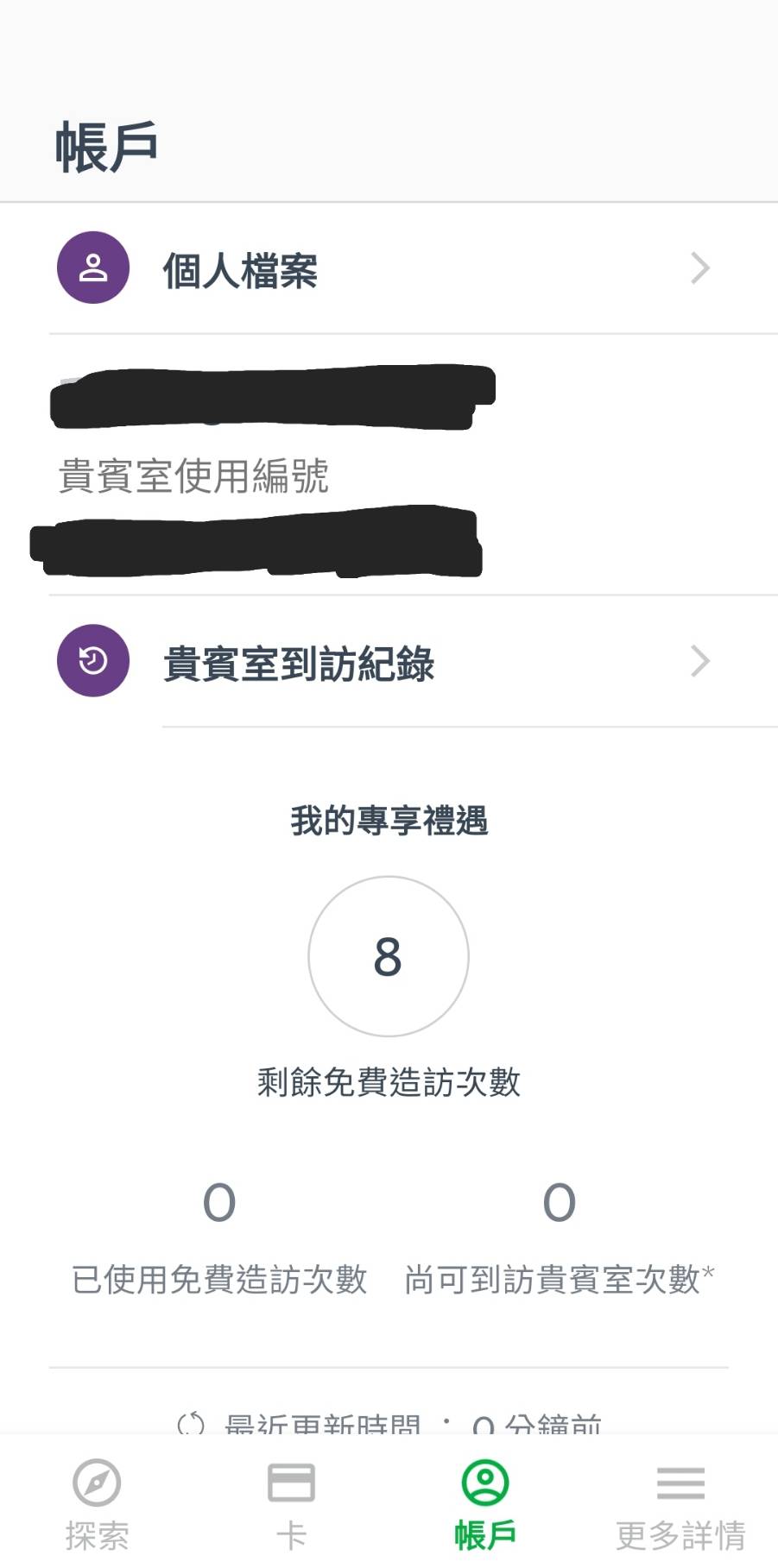The width and height of the screenshot is (778, 1568).
Task: Tap the 已使用免費造訪次數 counter showing 0
Action: (x=219, y=1202)
